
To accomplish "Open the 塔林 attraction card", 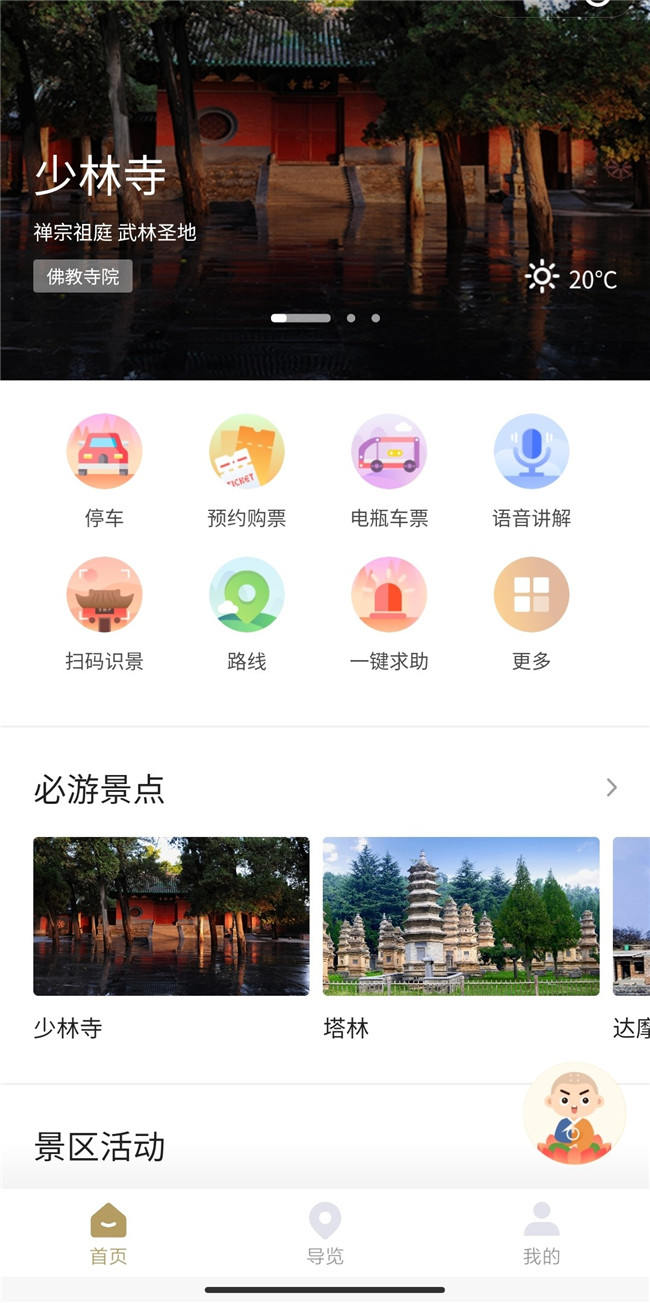I will 461,916.
